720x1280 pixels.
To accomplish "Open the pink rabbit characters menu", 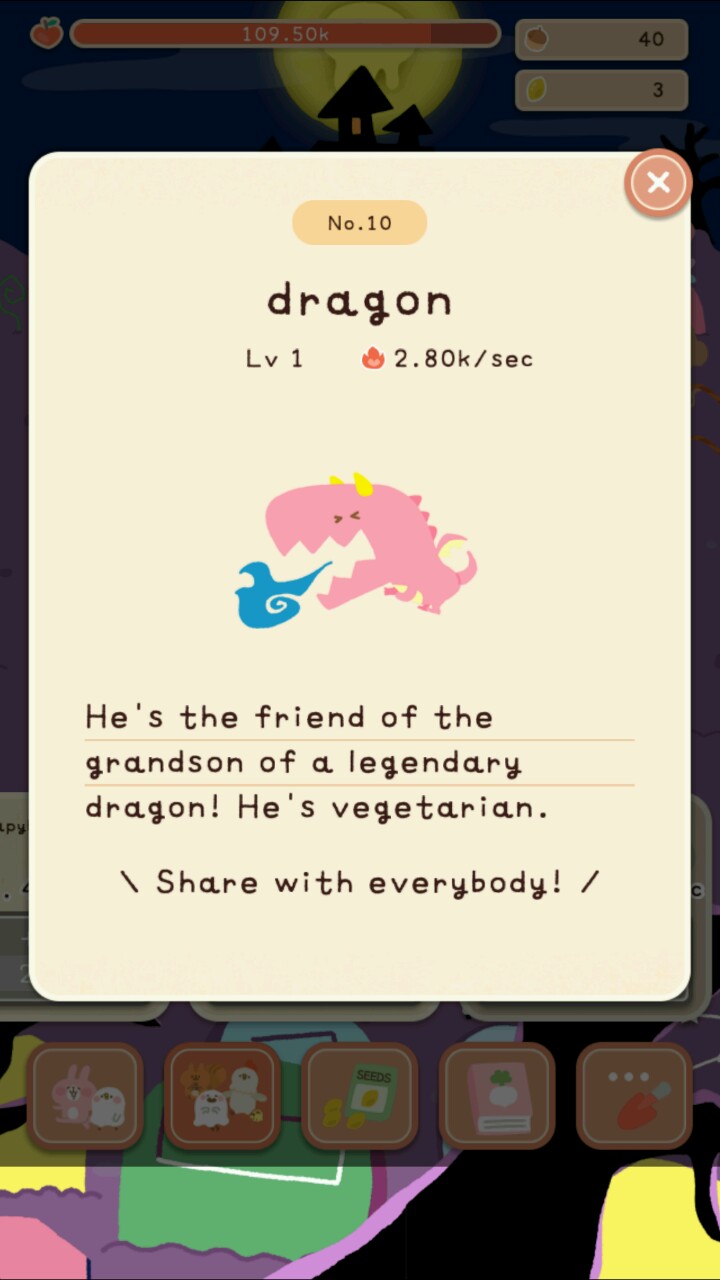I will point(85,1097).
